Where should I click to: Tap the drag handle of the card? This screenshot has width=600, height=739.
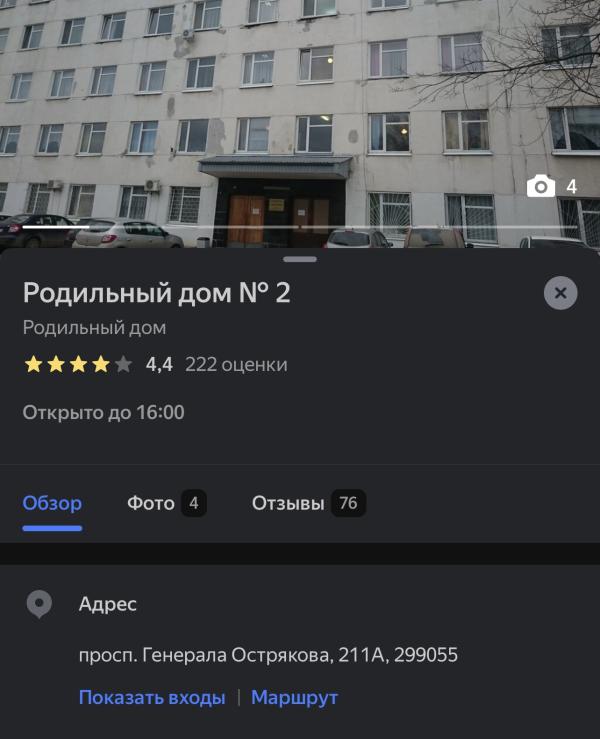point(300,259)
